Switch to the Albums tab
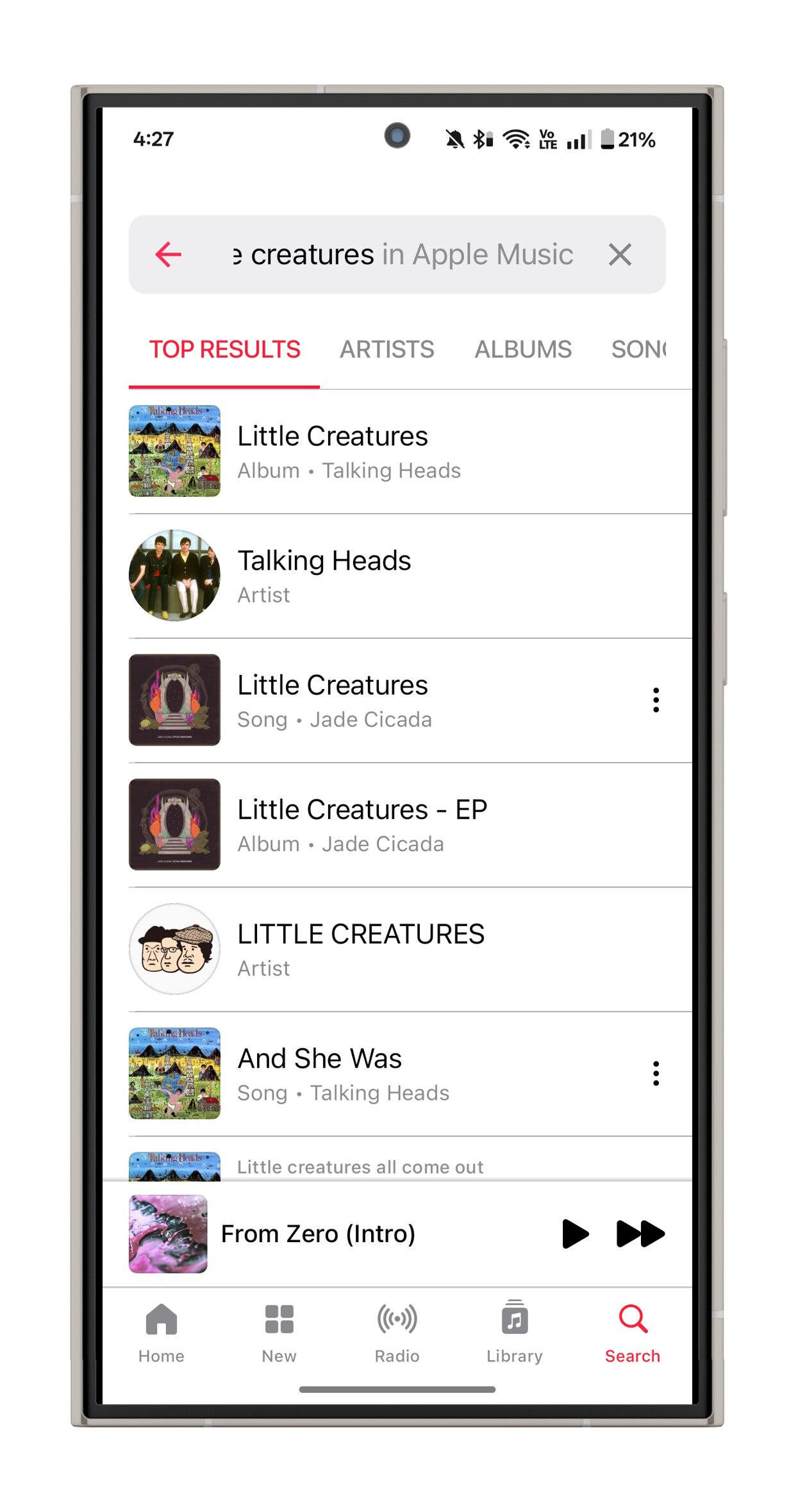798x1512 pixels. (x=522, y=349)
